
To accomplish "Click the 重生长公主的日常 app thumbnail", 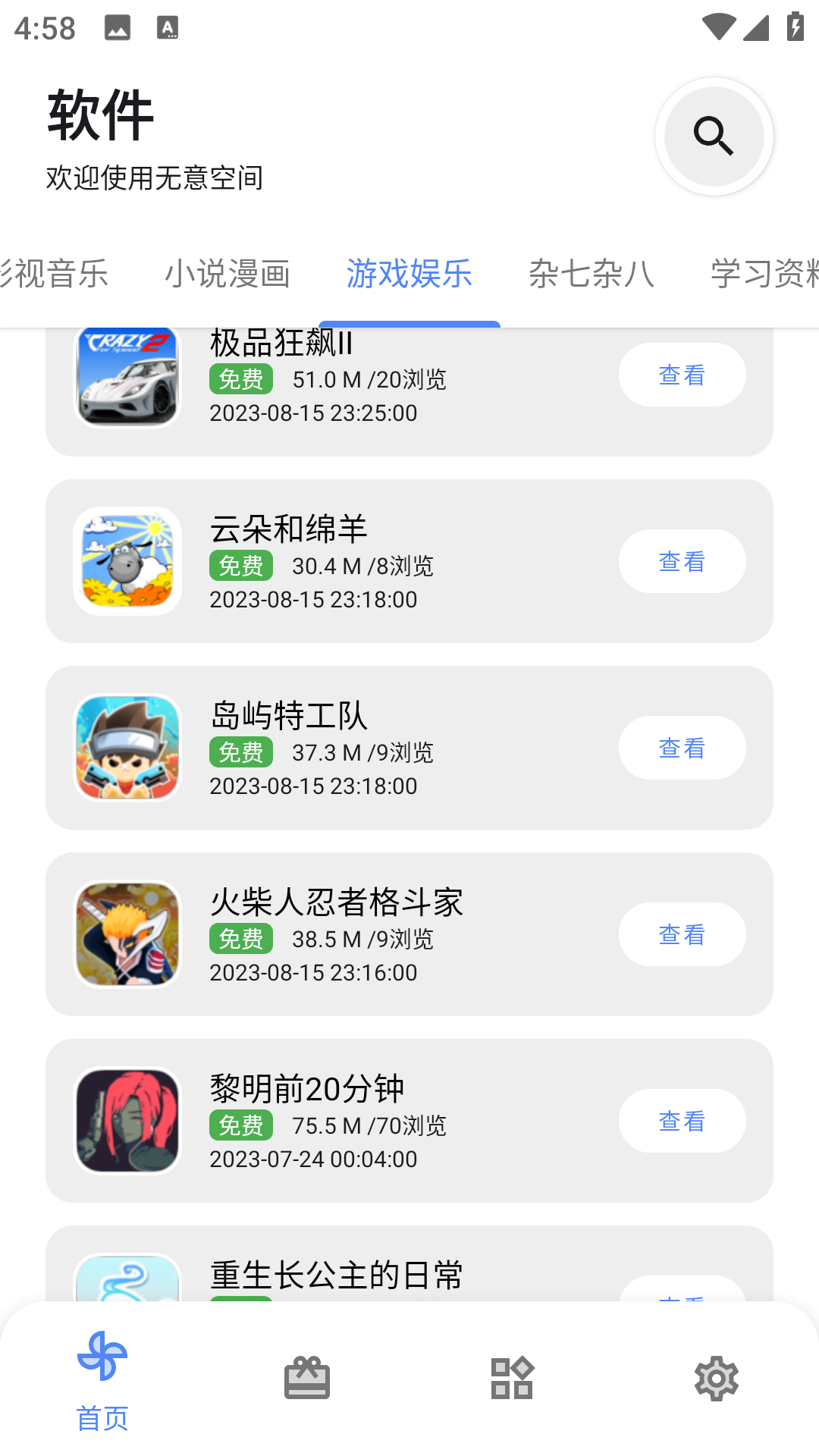I will pos(127,1282).
